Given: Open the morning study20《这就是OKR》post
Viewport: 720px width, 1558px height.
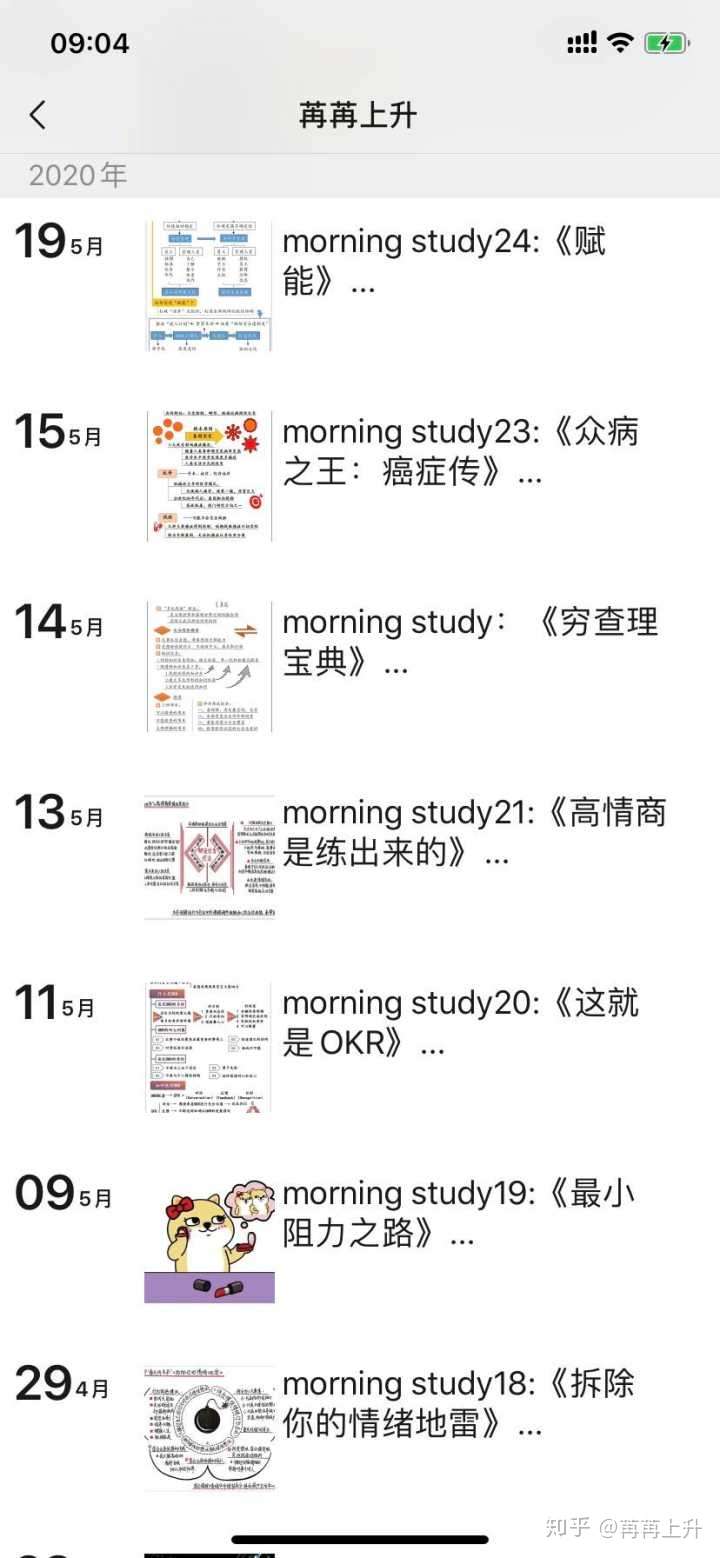Looking at the screenshot, I should pos(360,1046).
